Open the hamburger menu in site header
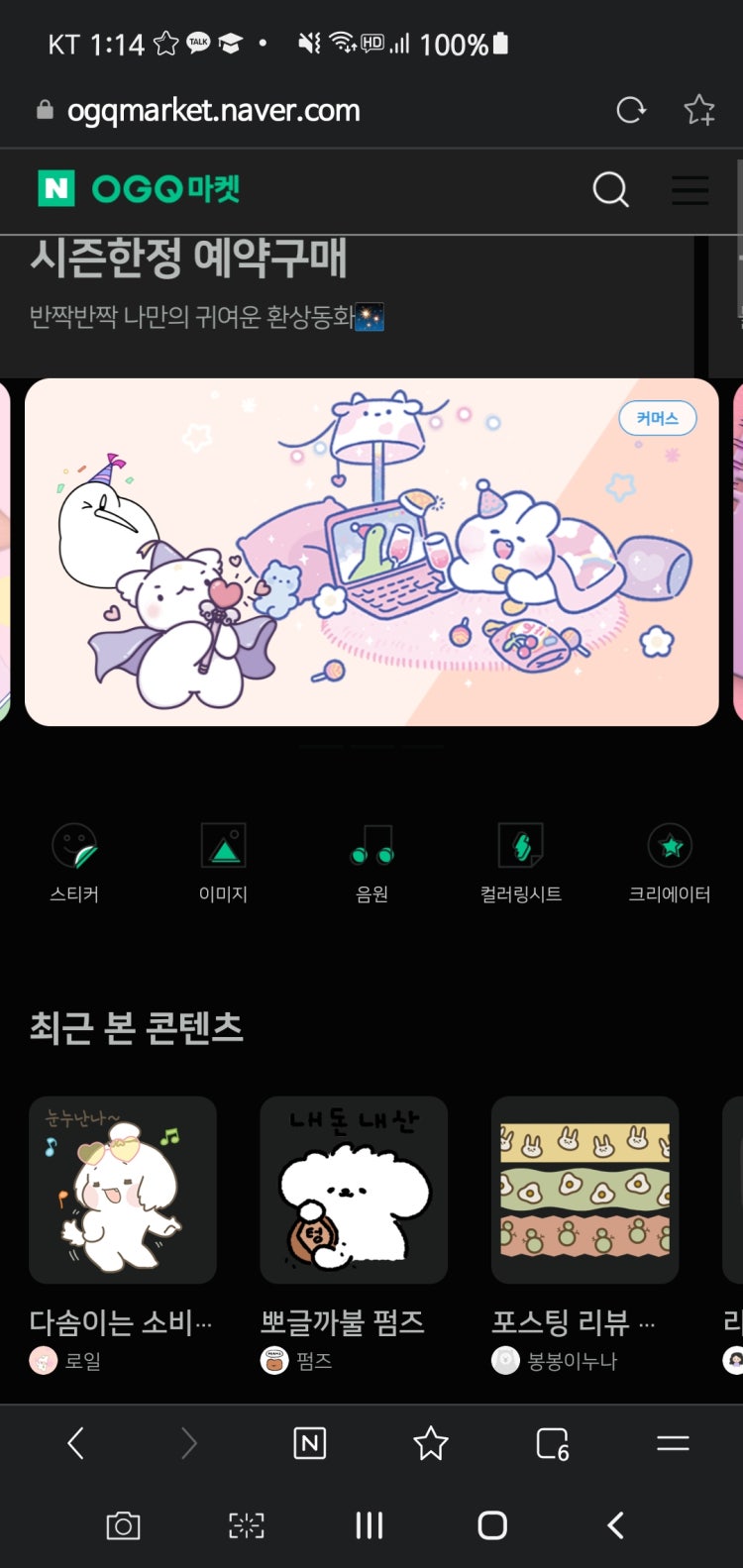 690,189
